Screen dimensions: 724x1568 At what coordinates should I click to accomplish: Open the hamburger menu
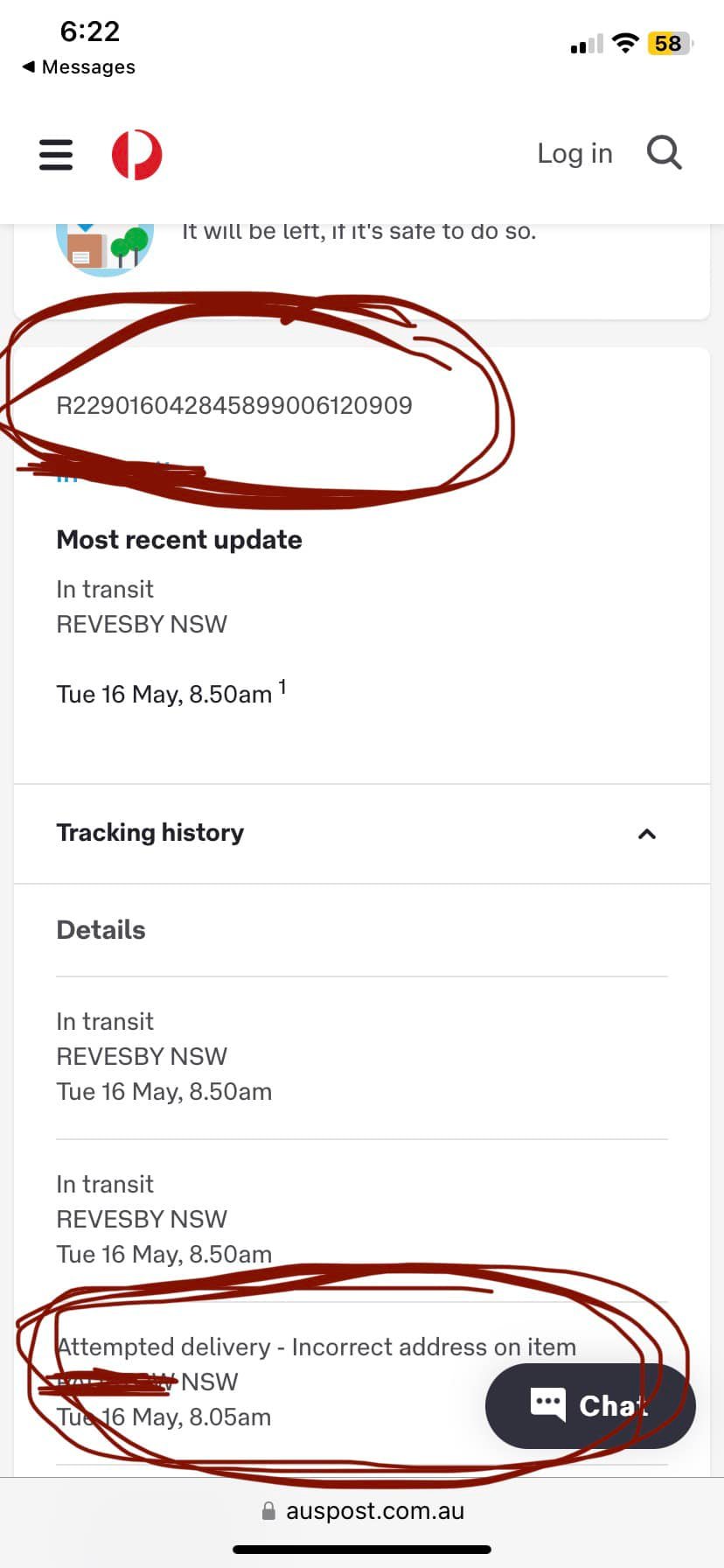point(56,155)
